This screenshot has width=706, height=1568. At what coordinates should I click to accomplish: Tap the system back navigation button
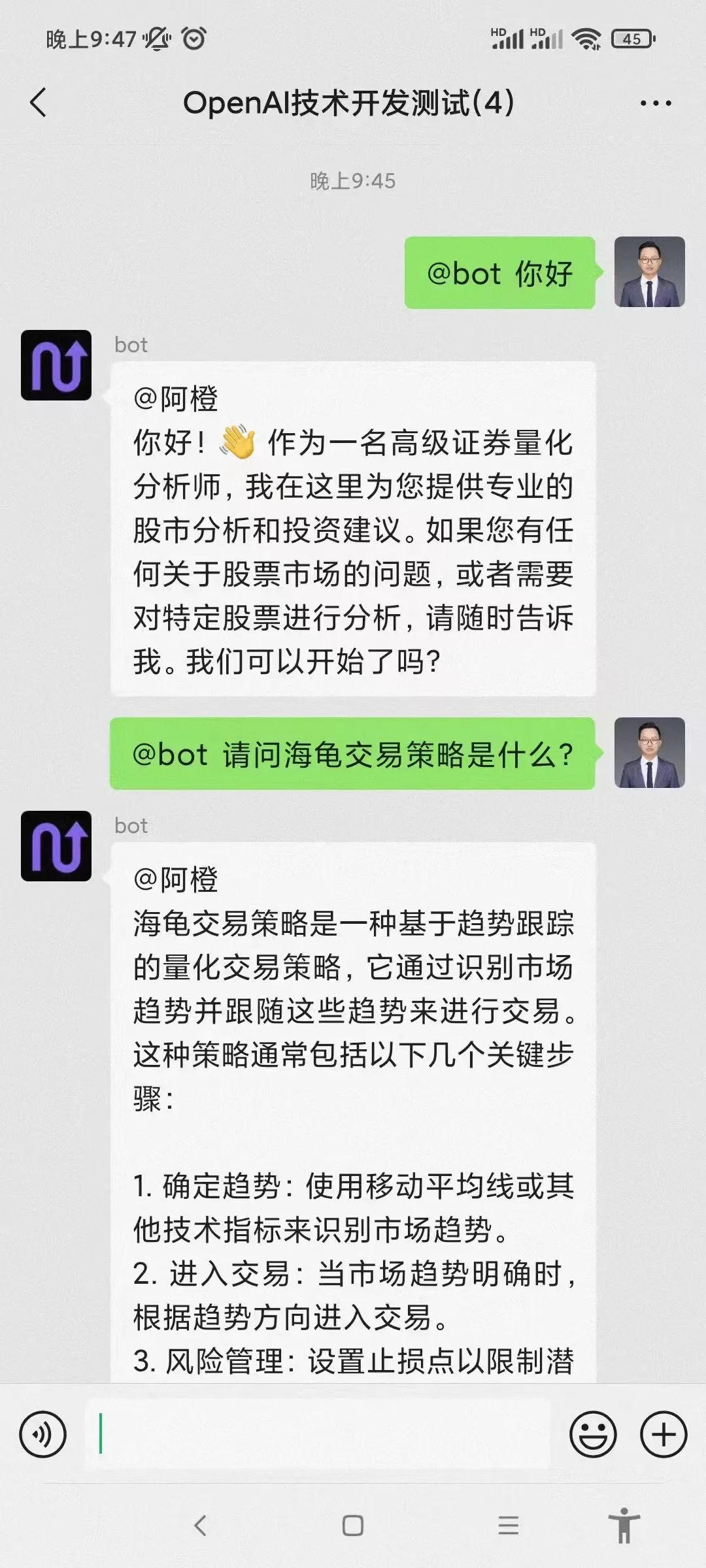coord(201,1526)
